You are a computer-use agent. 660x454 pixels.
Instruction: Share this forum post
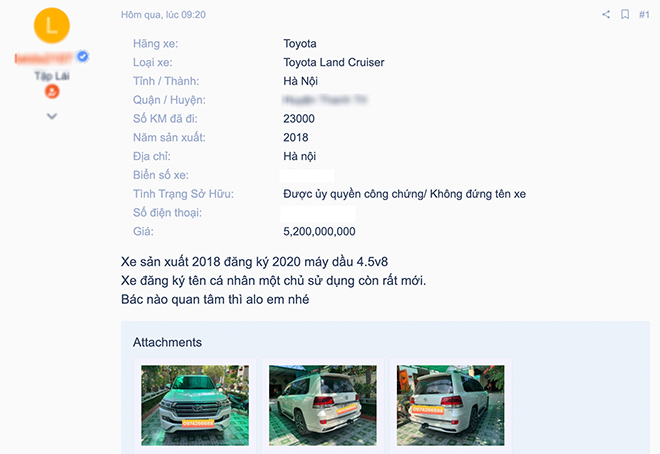click(x=606, y=15)
